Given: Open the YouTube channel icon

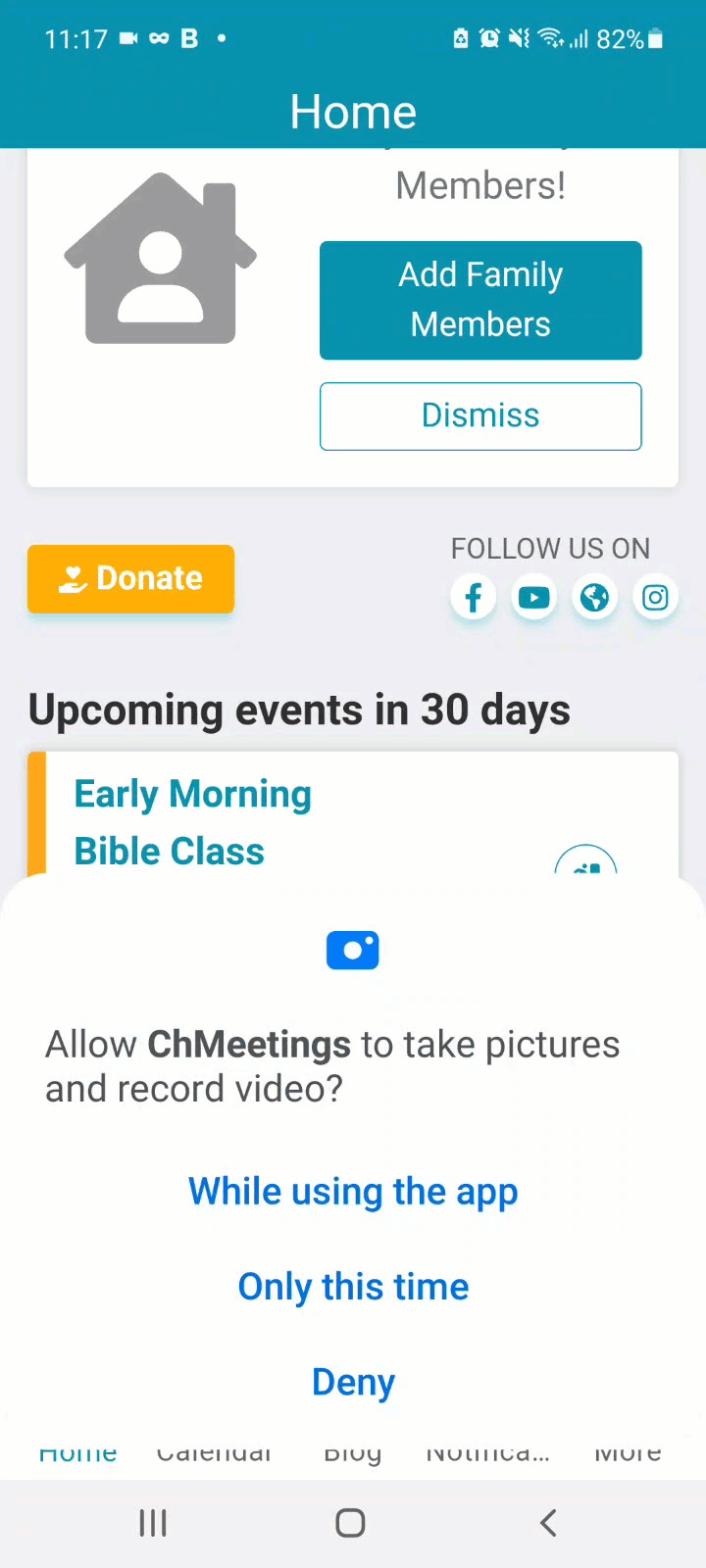Looking at the screenshot, I should 534,597.
